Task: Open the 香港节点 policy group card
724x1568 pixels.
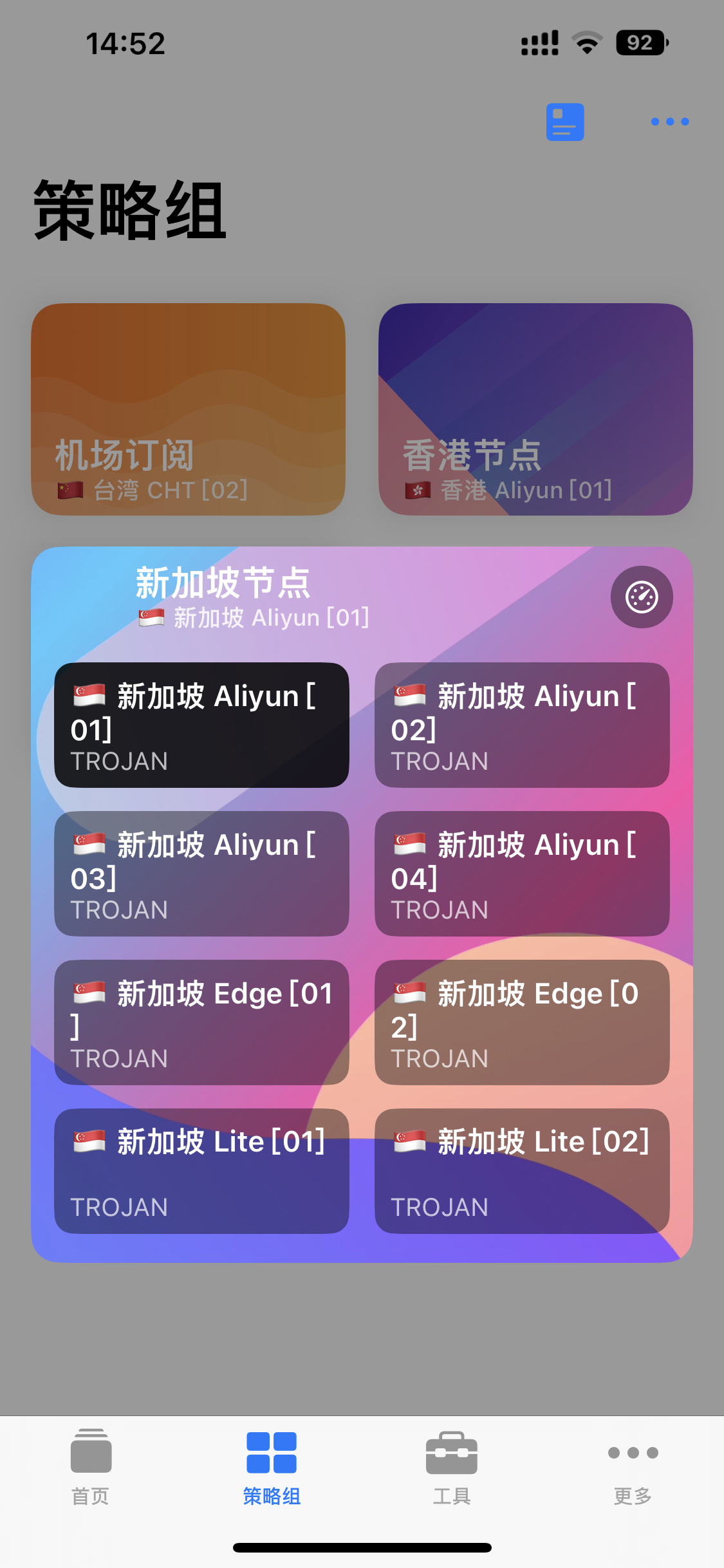Action: tap(535, 409)
